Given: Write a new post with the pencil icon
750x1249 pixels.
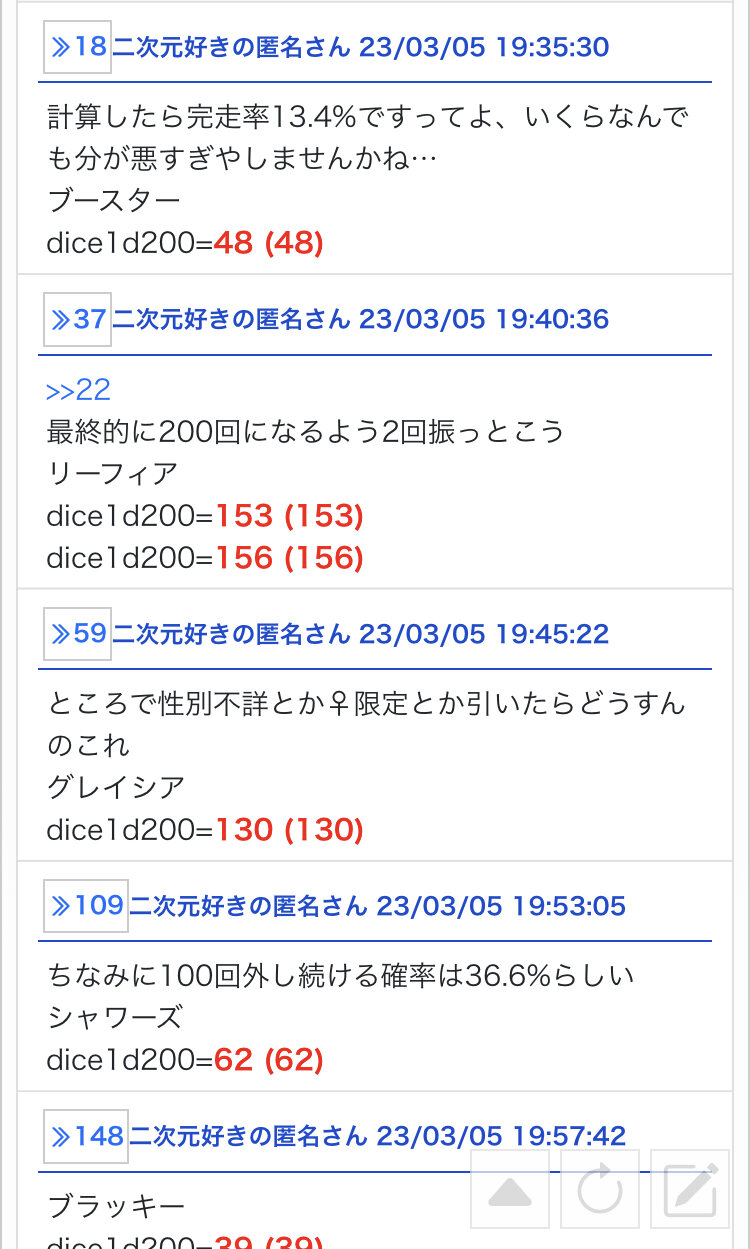Looking at the screenshot, I should coord(690,1190).
